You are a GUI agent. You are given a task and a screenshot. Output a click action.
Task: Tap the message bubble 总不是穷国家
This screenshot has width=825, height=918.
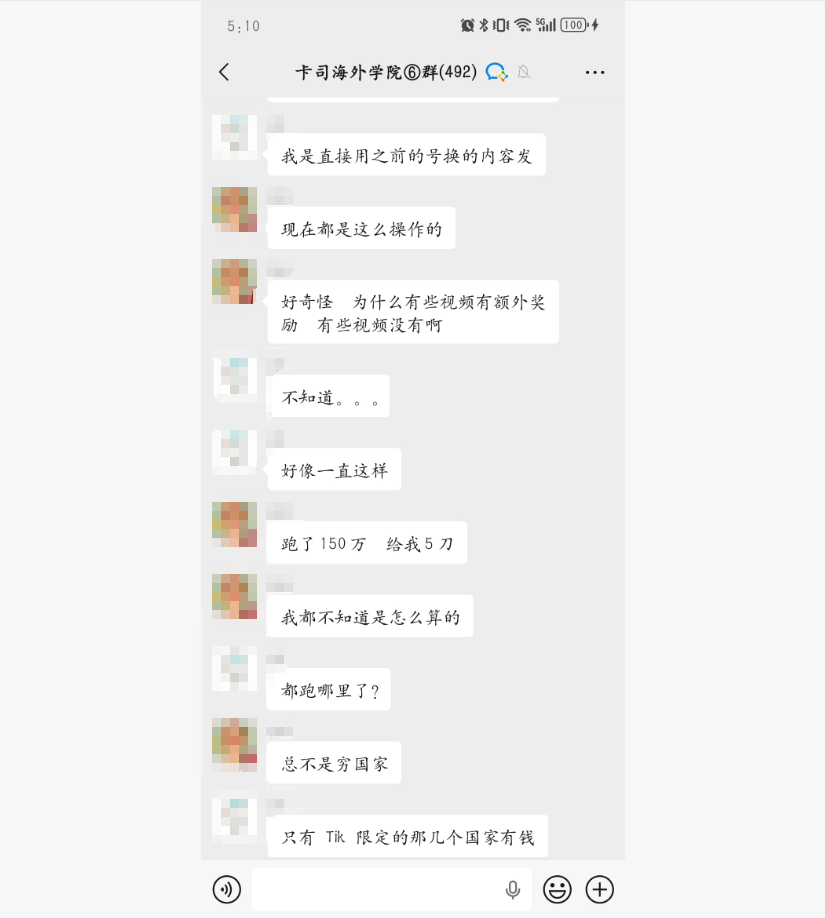pos(334,761)
